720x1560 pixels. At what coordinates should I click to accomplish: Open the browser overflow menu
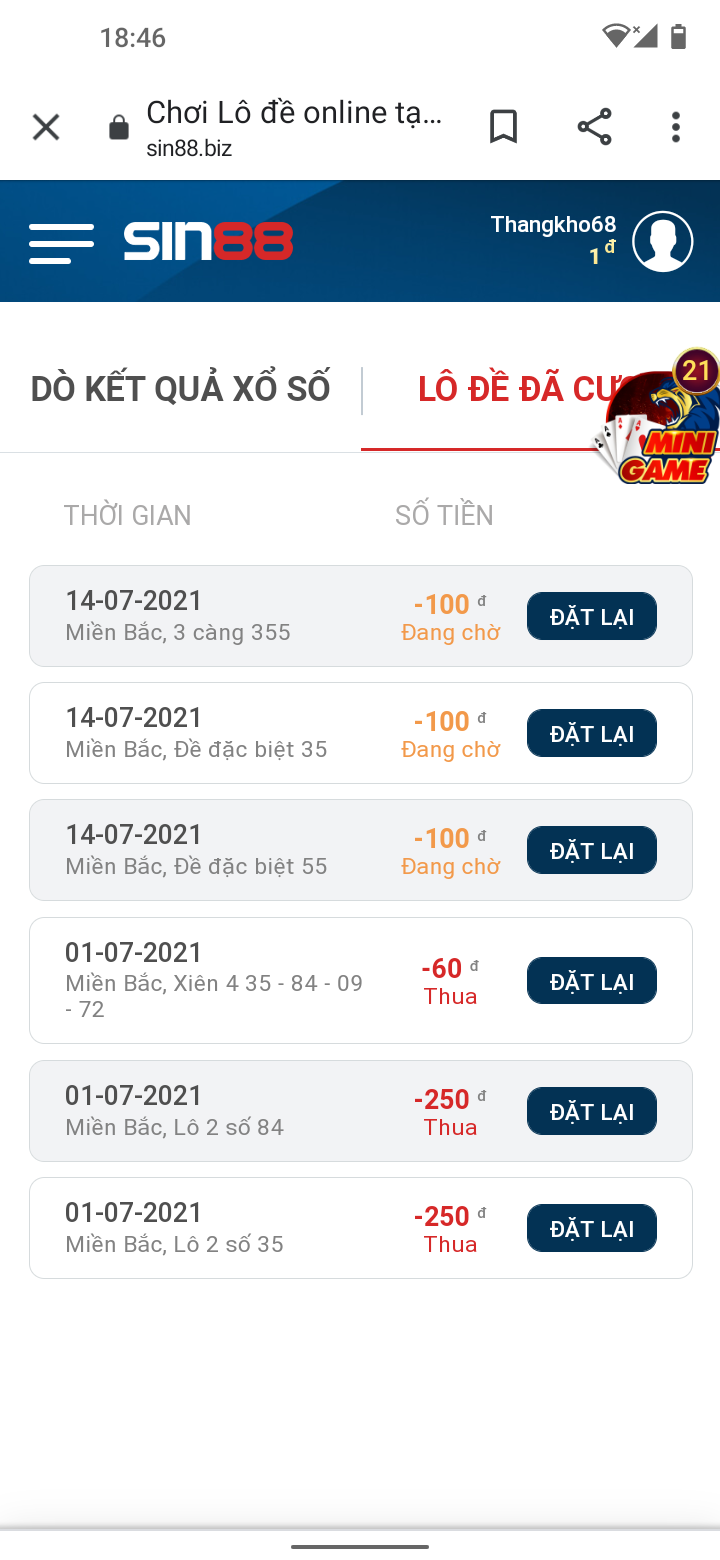[x=676, y=127]
